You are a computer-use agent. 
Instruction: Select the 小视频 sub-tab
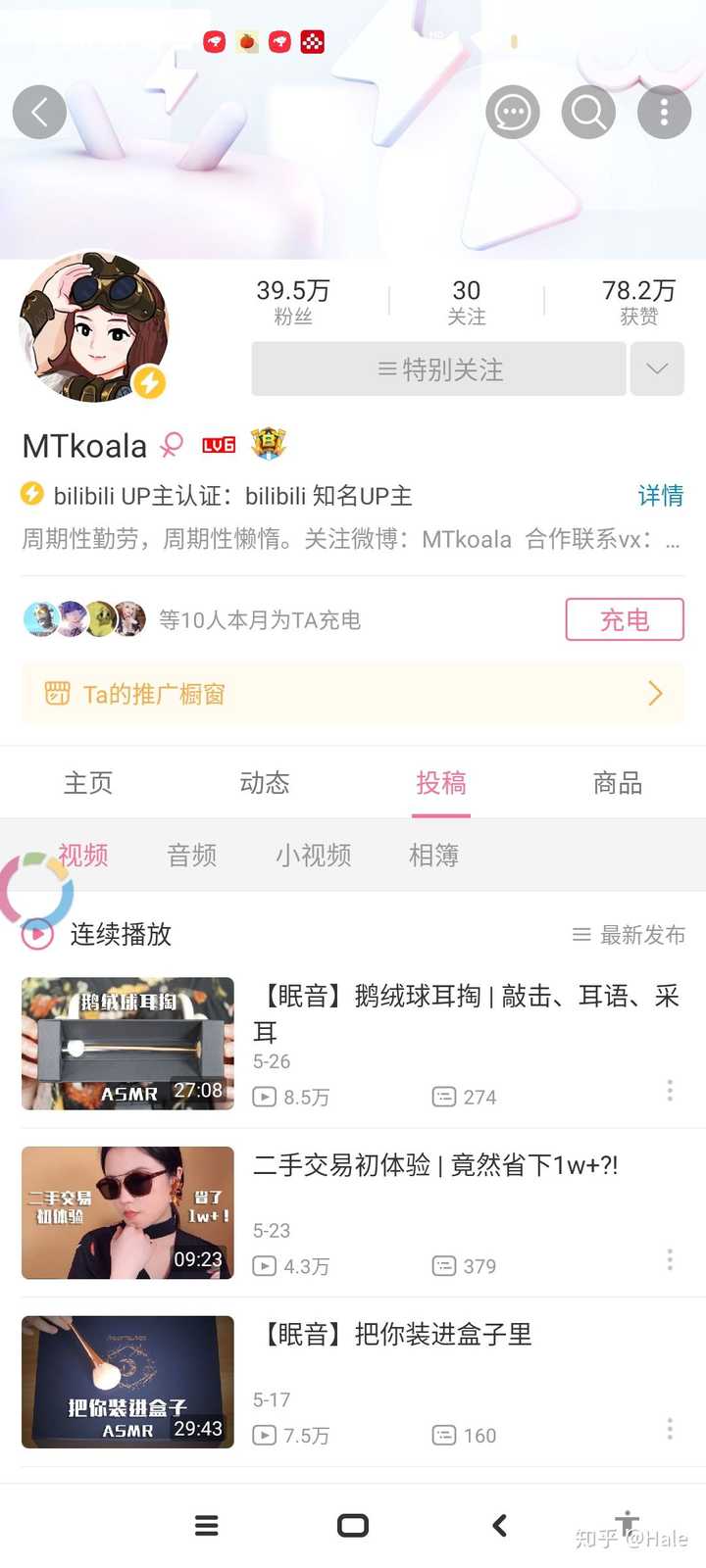coord(314,856)
